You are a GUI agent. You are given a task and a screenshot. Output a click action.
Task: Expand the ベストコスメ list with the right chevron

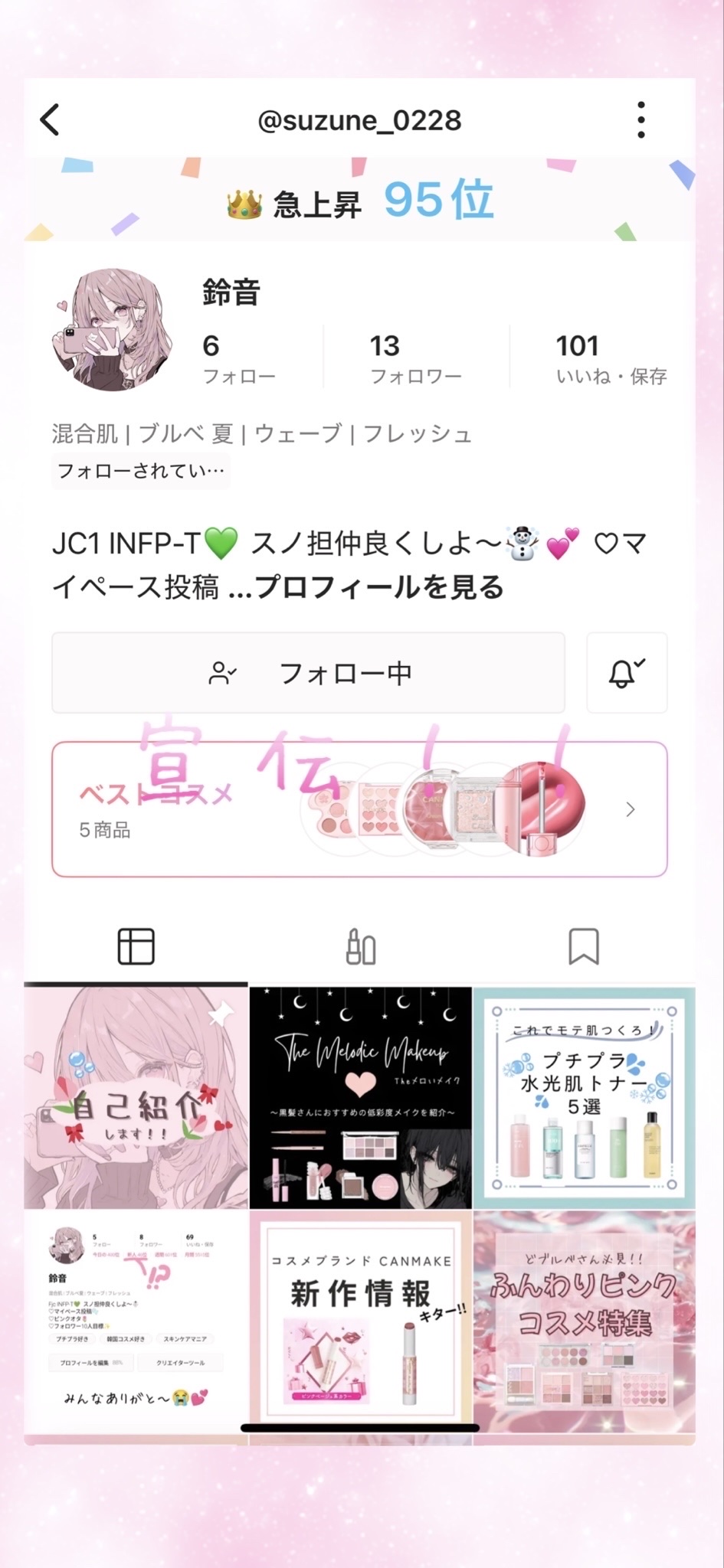coord(631,809)
